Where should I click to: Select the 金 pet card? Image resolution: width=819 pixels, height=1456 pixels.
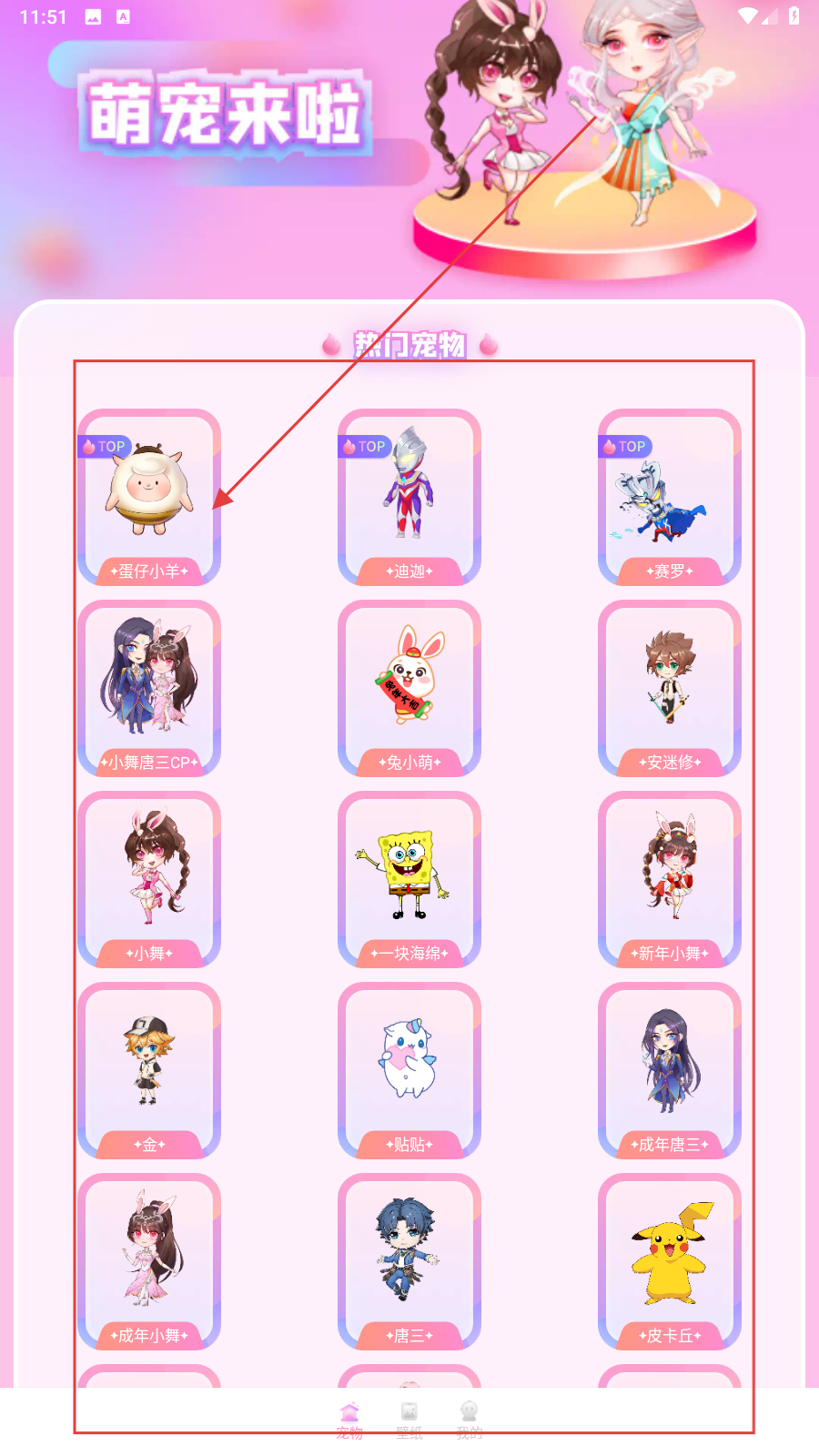click(149, 1070)
